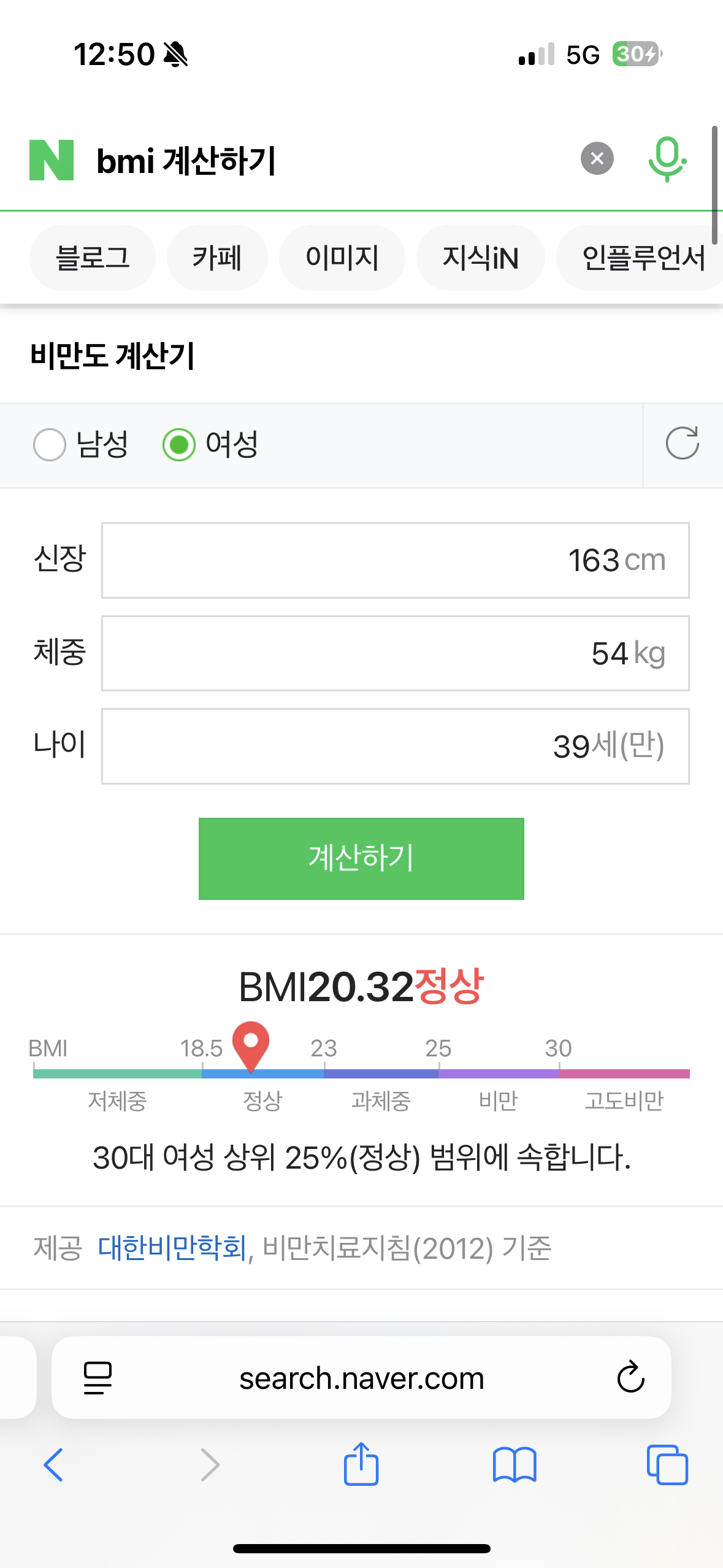This screenshot has height=1568, width=723.
Task: Switch to the 블로그 tab
Action: click(93, 258)
